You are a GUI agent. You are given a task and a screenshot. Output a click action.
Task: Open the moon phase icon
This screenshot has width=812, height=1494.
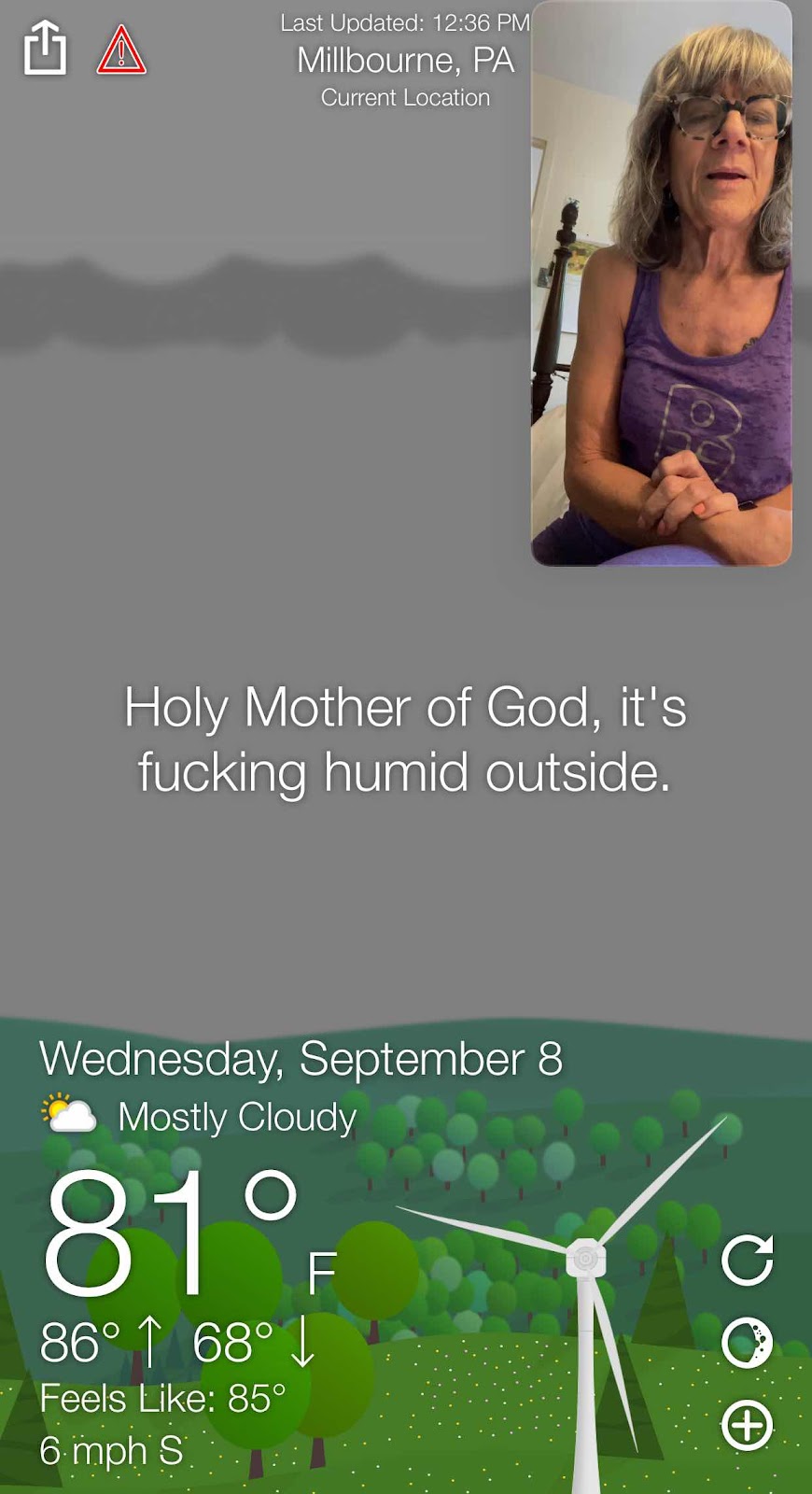point(747,1343)
